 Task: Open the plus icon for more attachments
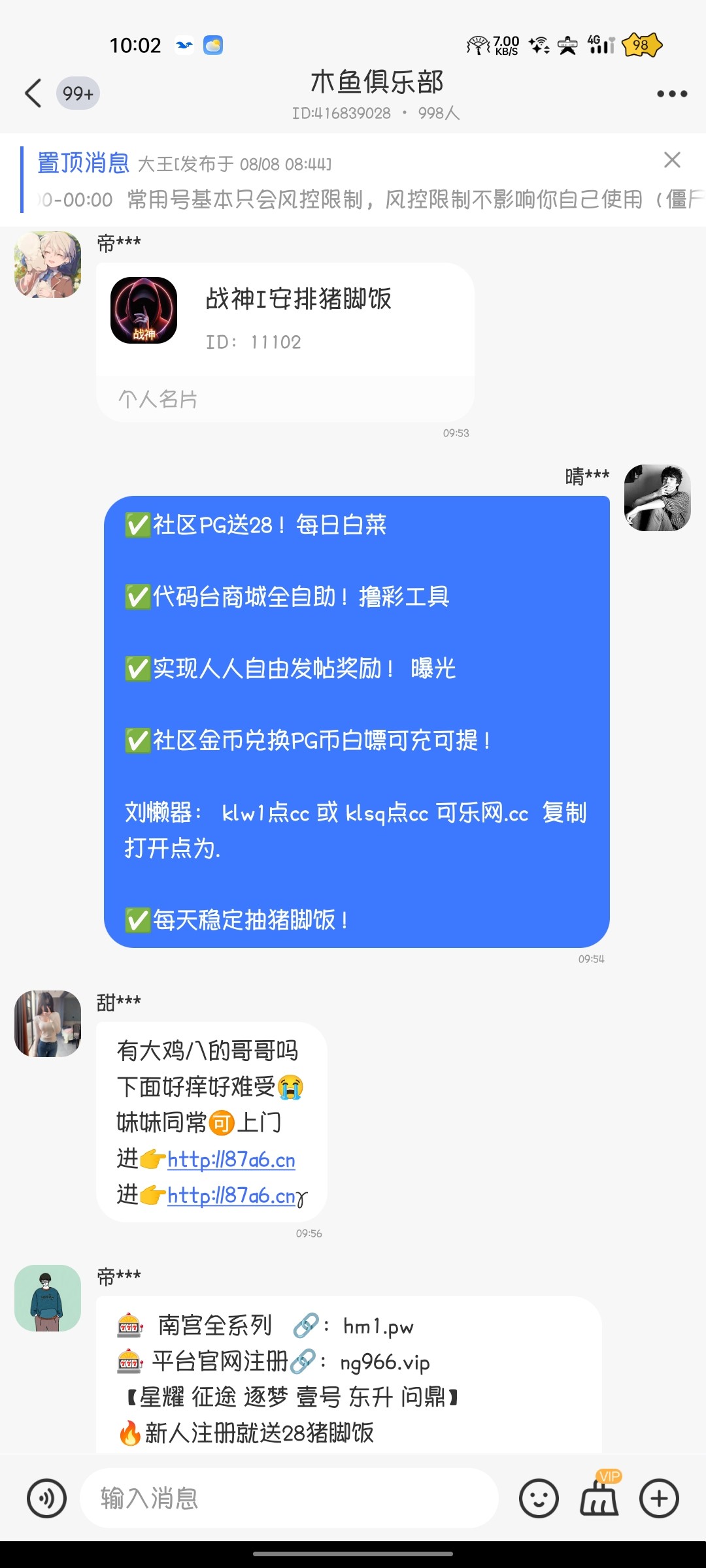tap(660, 1497)
